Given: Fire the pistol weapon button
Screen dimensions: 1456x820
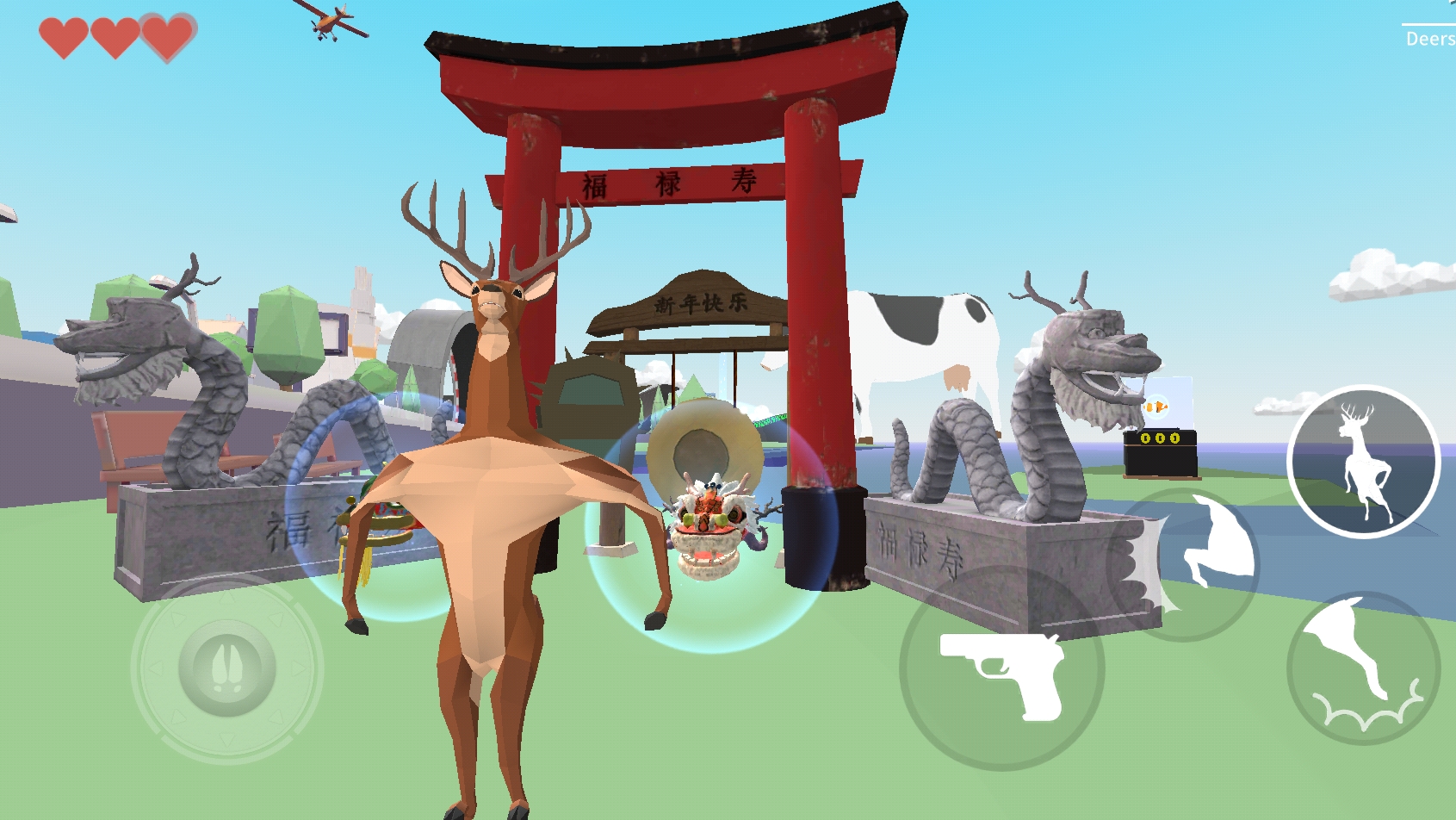Looking at the screenshot, I should (x=1001, y=668).
